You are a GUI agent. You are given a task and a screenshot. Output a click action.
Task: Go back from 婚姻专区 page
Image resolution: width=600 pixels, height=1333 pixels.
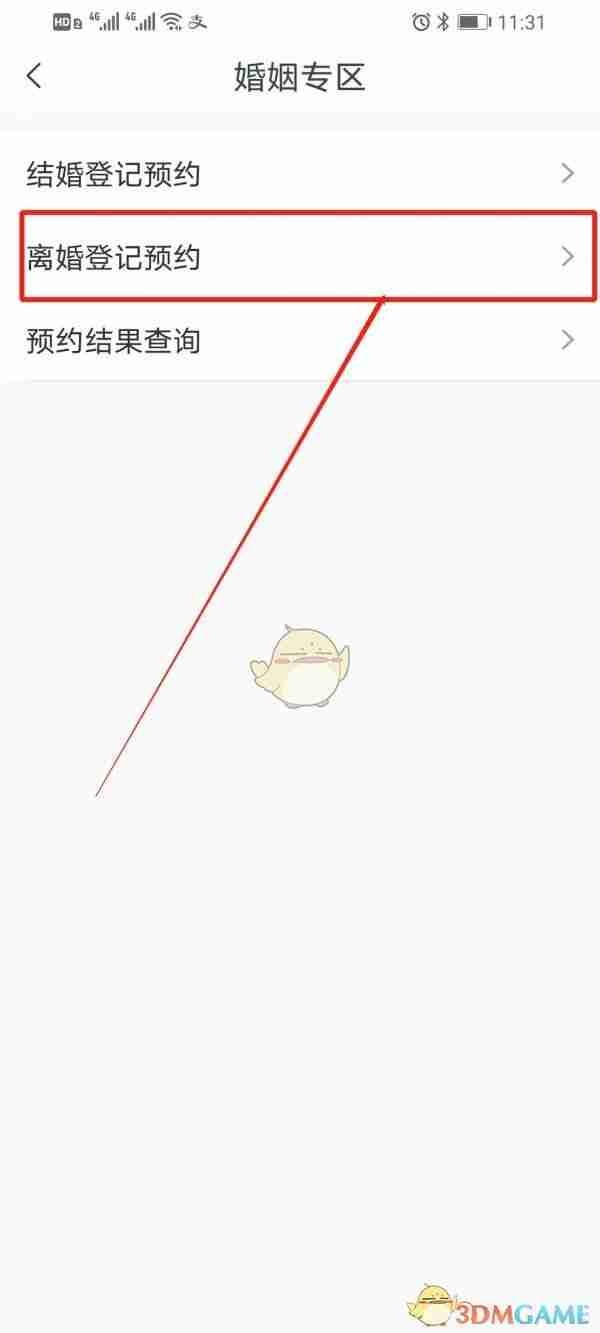35,76
